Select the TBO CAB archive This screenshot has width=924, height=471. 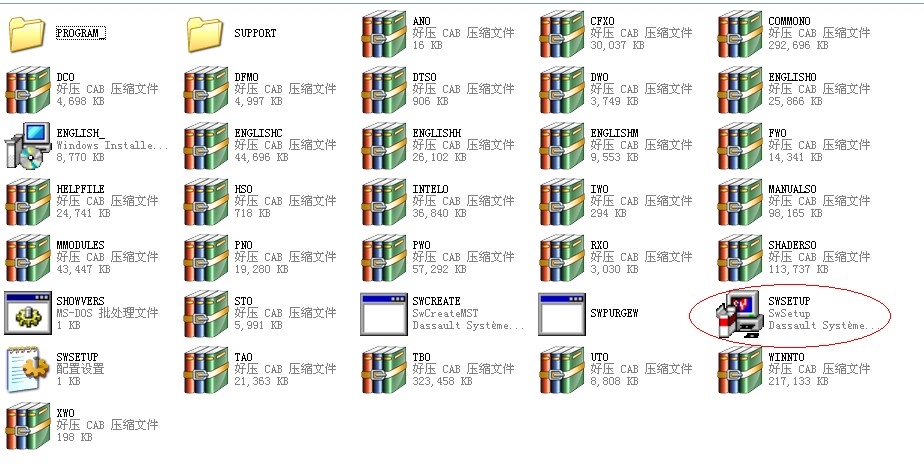[x=381, y=370]
